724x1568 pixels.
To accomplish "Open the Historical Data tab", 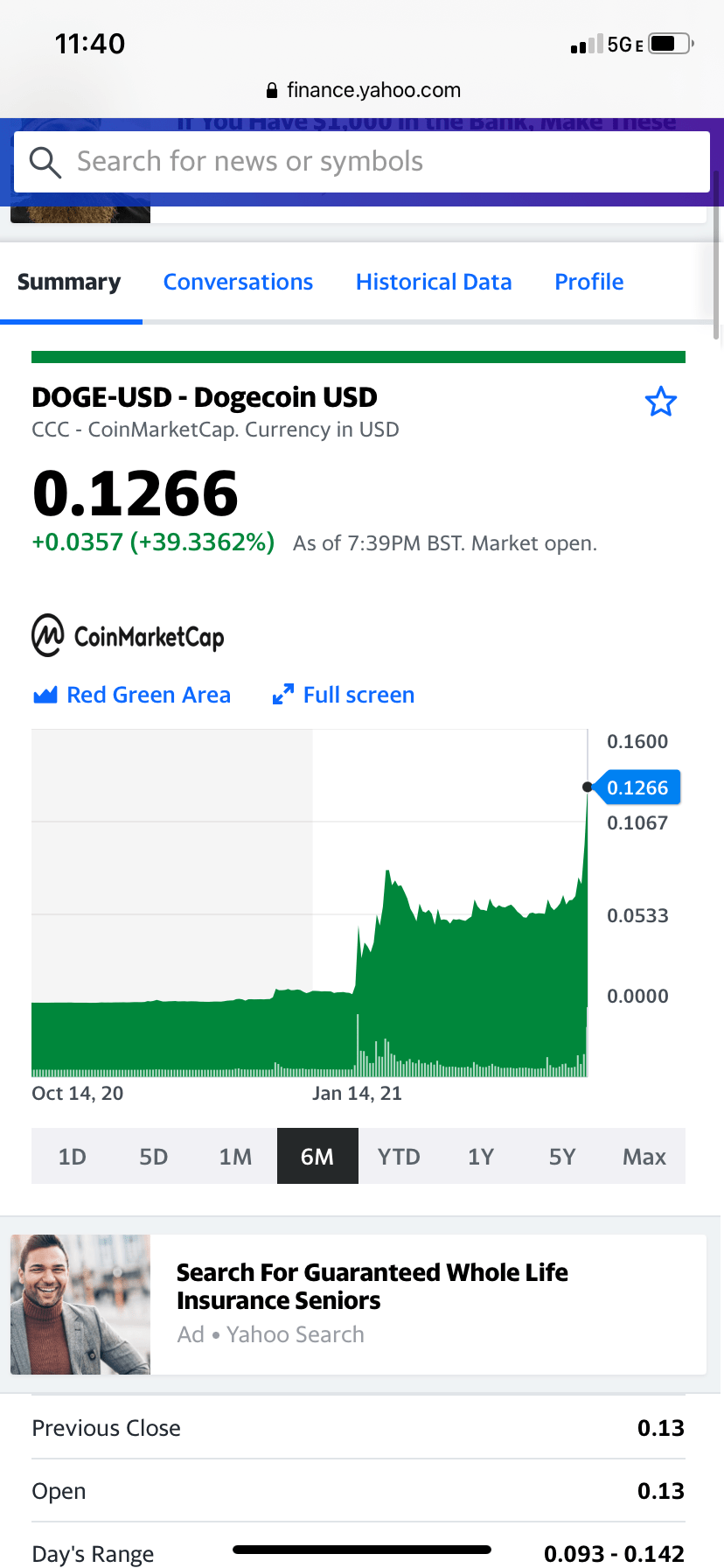I will click(434, 282).
